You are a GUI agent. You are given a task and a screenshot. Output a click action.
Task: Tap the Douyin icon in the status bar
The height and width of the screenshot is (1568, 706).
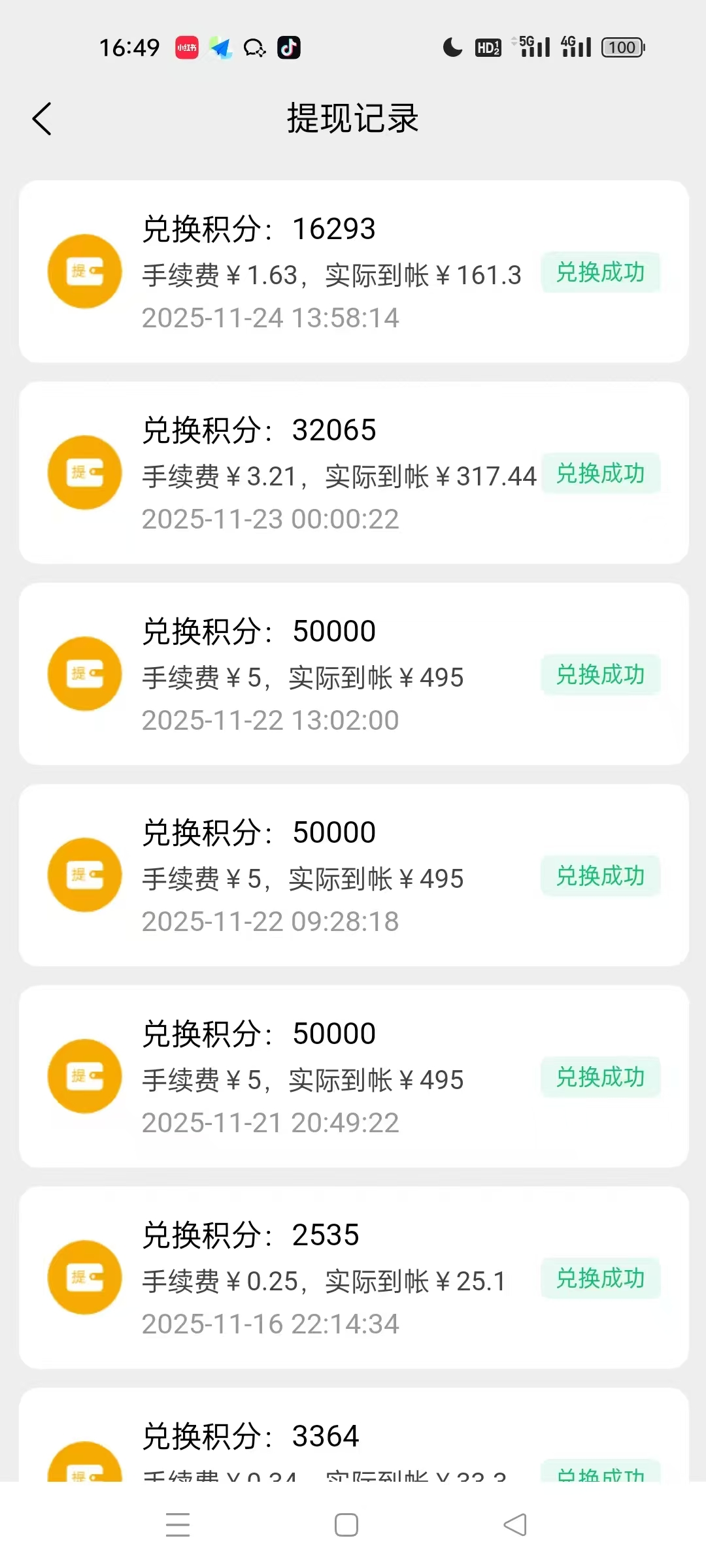290,48
